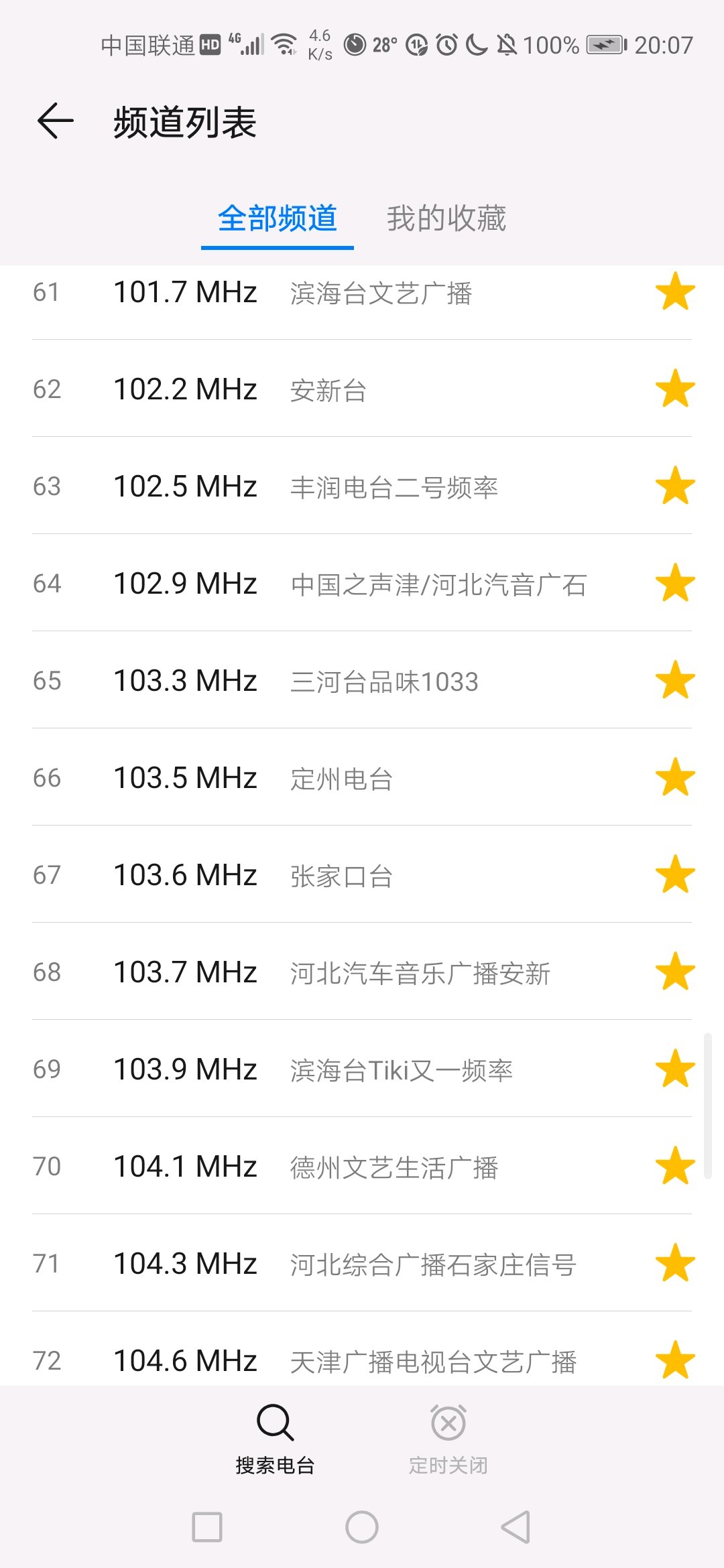The height and width of the screenshot is (1568, 724).
Task: Switch to the 我的收藏 tab
Action: [x=446, y=218]
